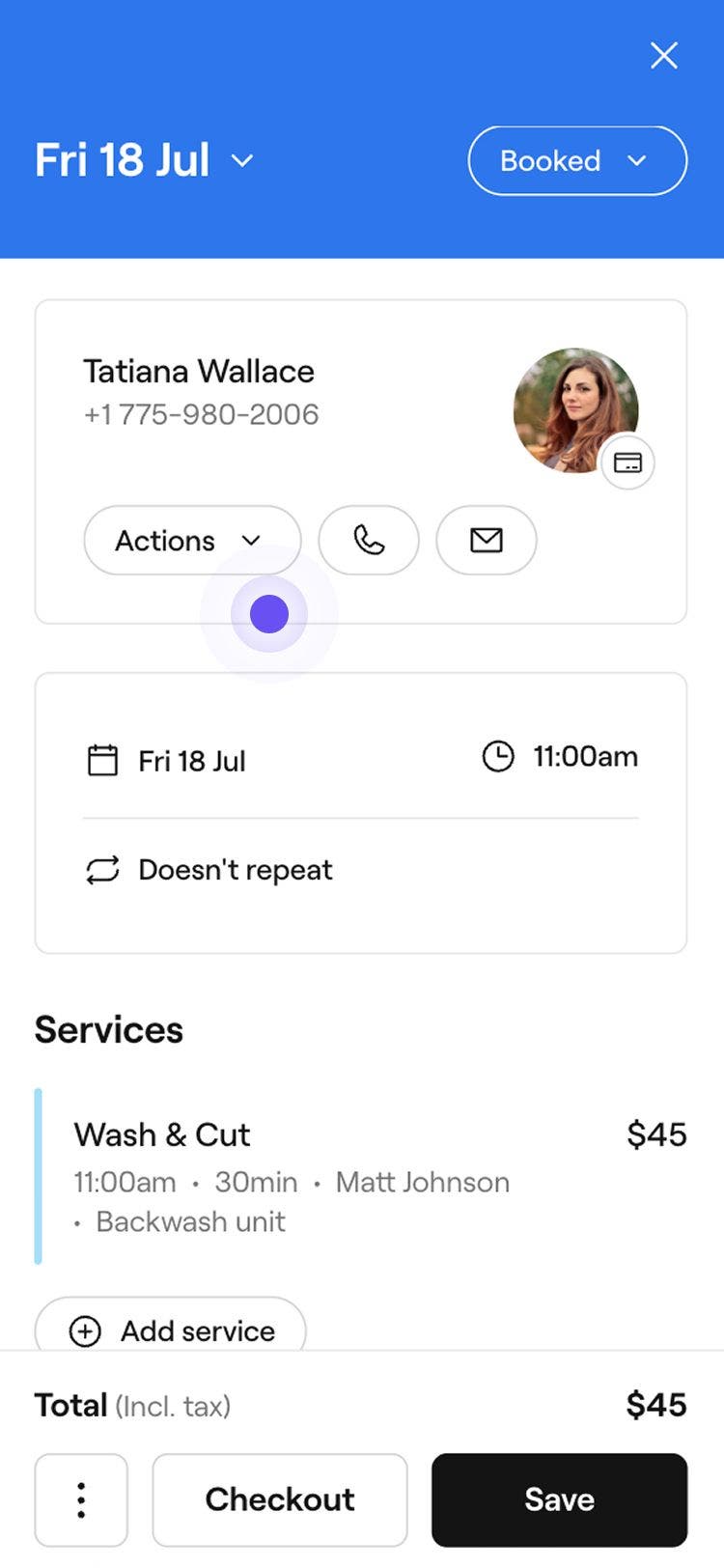Open the three-dot more options menu
The image size is (724, 1568).
81,1499
